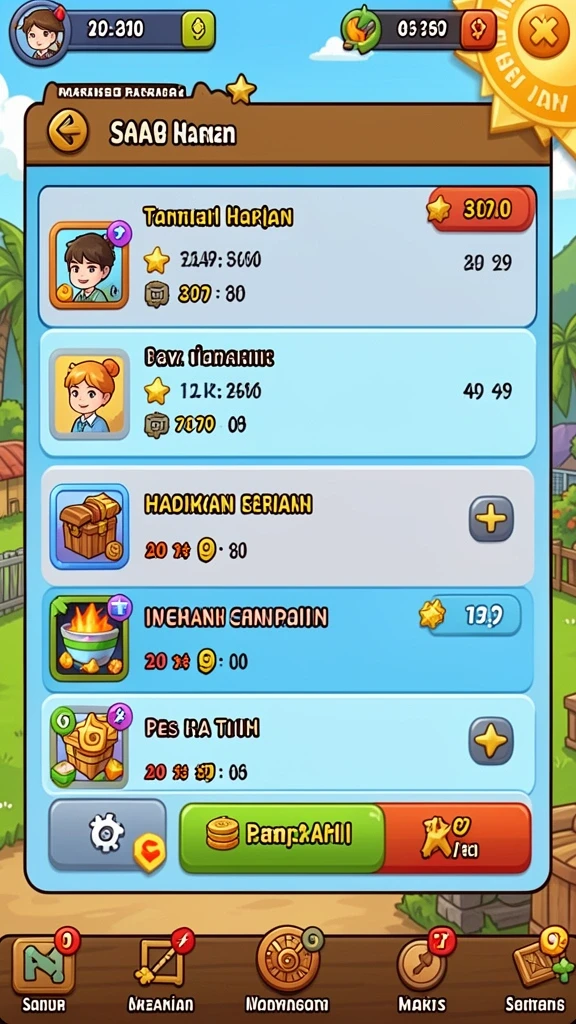Tap the green coins button
This screenshot has width=576, height=1024.
[281, 837]
